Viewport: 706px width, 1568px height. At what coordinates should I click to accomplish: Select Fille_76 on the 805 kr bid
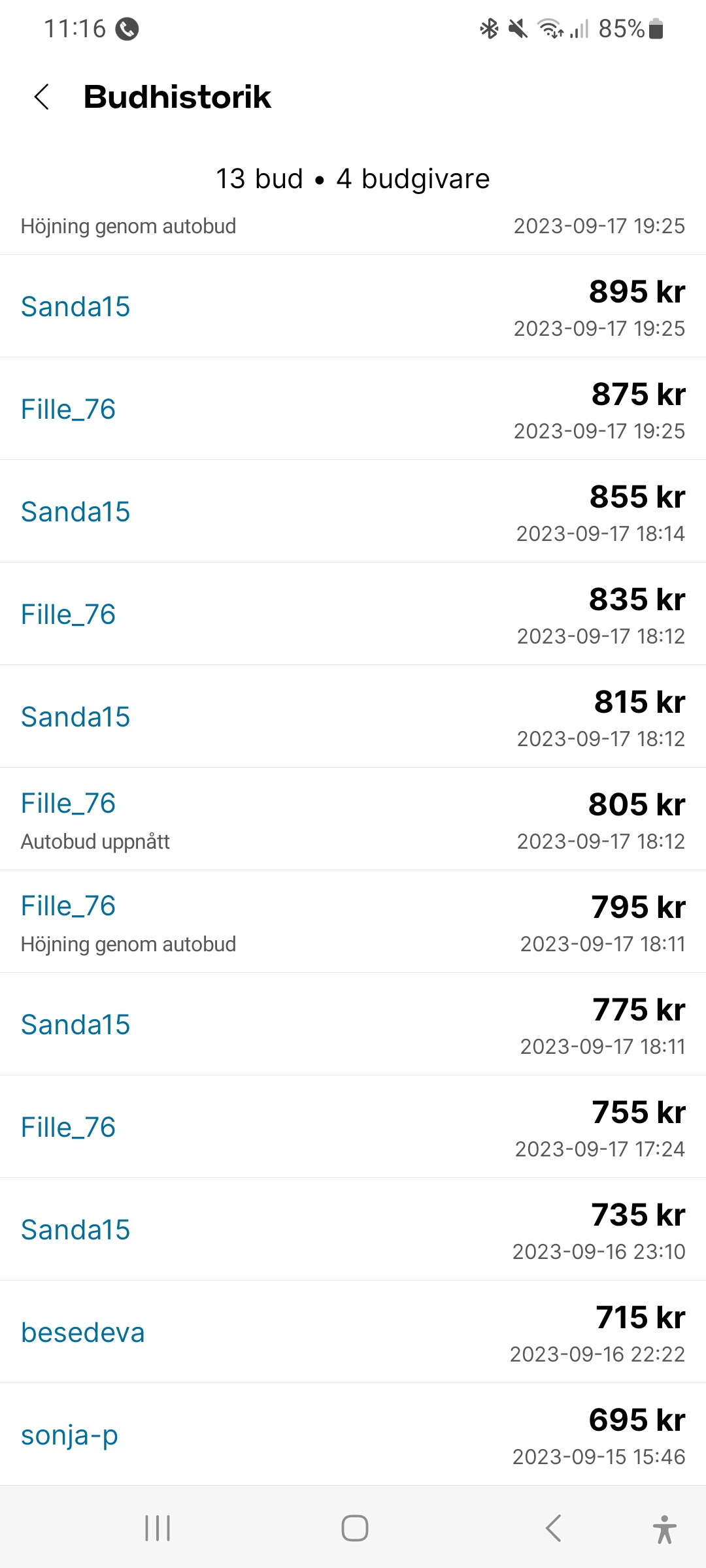tap(68, 803)
